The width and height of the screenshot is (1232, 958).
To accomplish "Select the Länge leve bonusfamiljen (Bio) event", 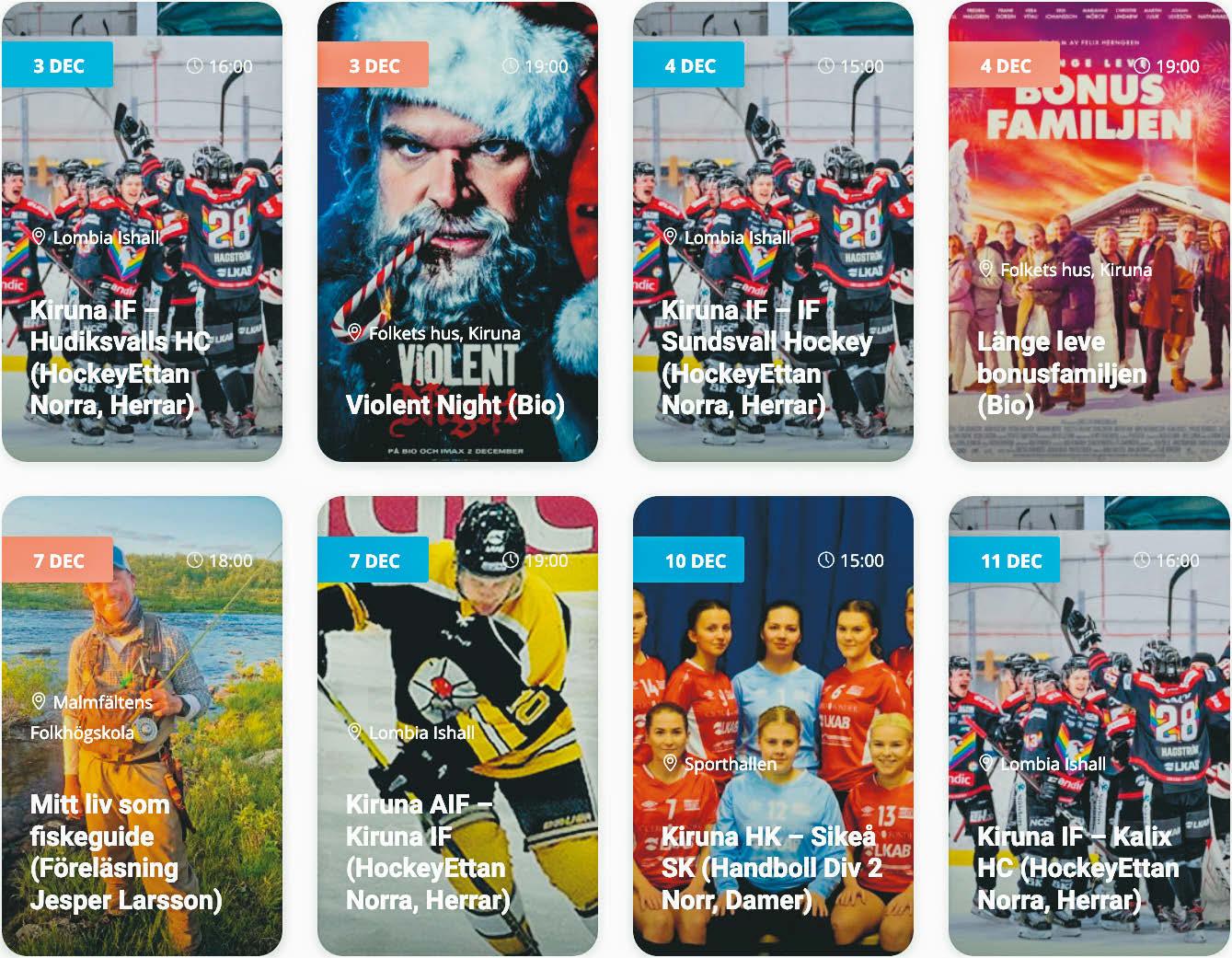I will [x=1088, y=373].
